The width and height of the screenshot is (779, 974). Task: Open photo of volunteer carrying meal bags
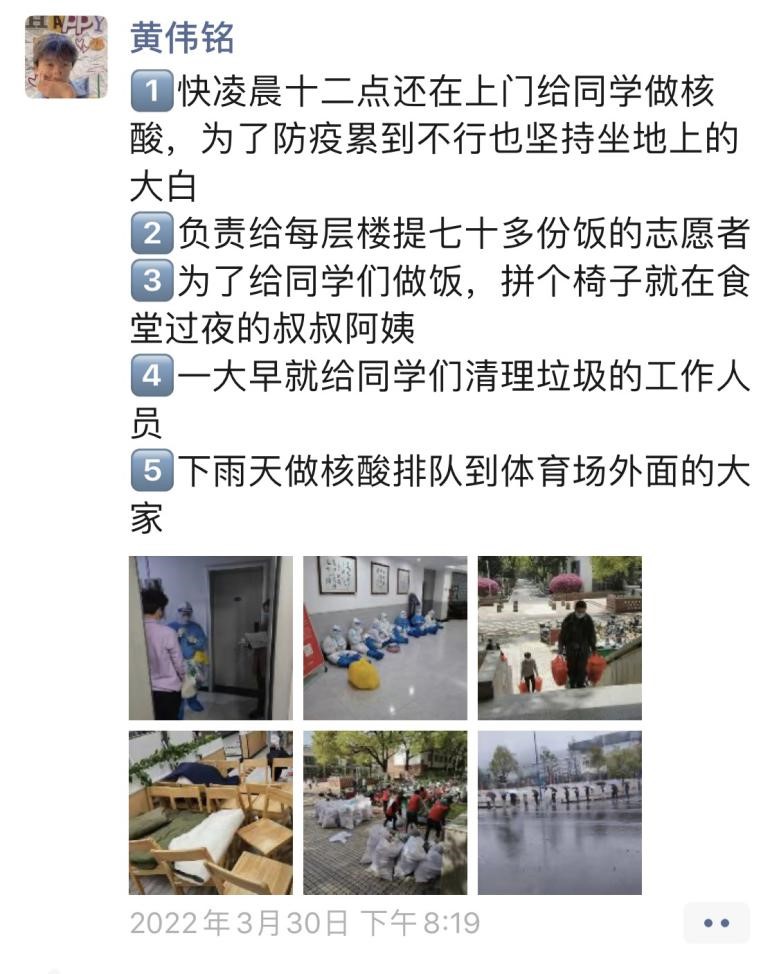559,638
